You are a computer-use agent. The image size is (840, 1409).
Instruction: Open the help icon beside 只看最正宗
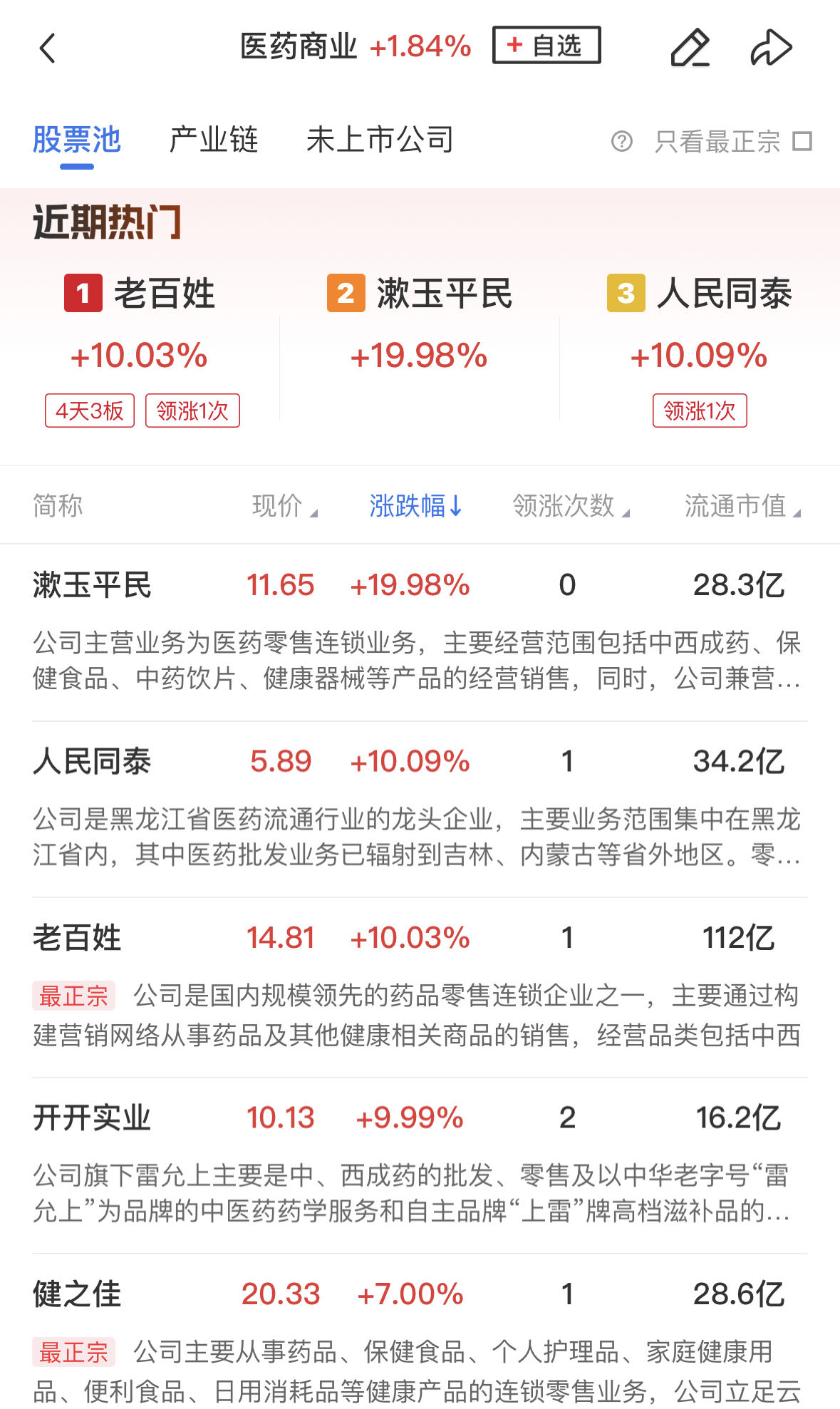[621, 141]
